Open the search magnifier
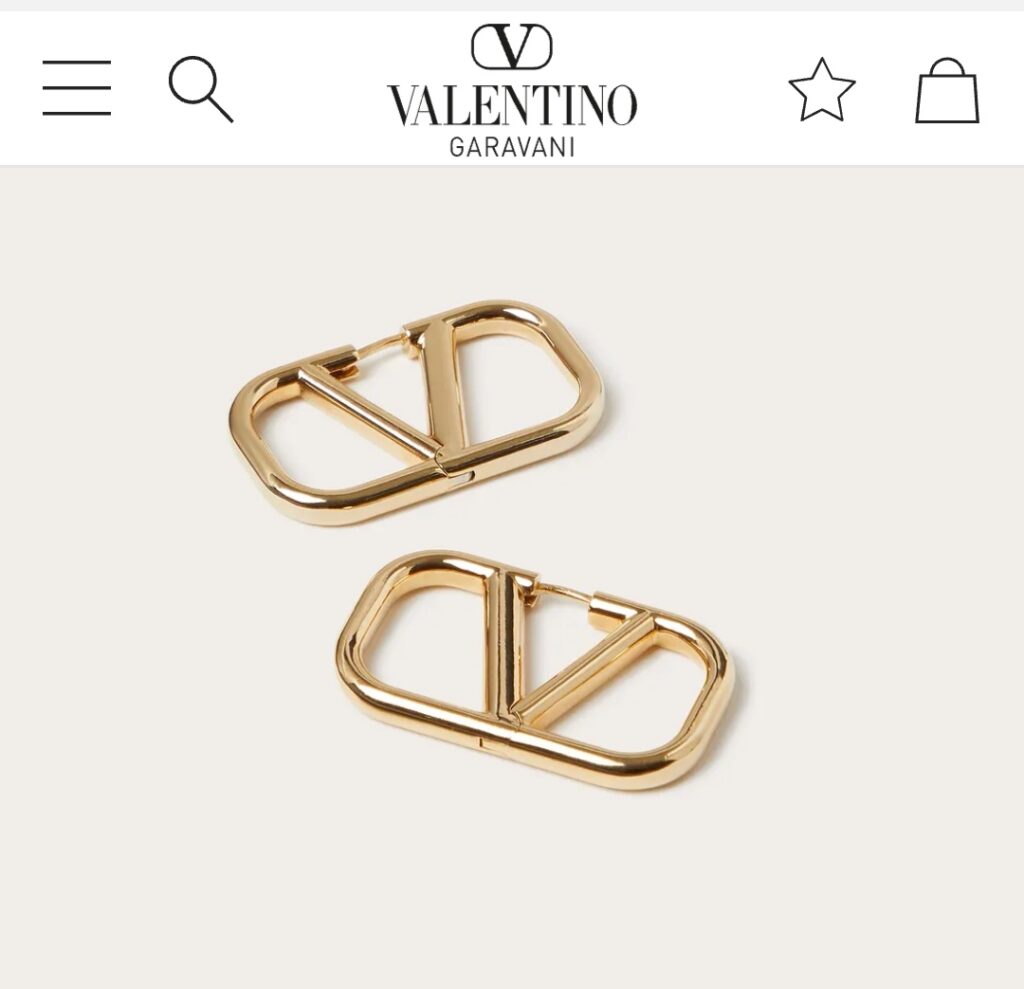 pos(200,89)
